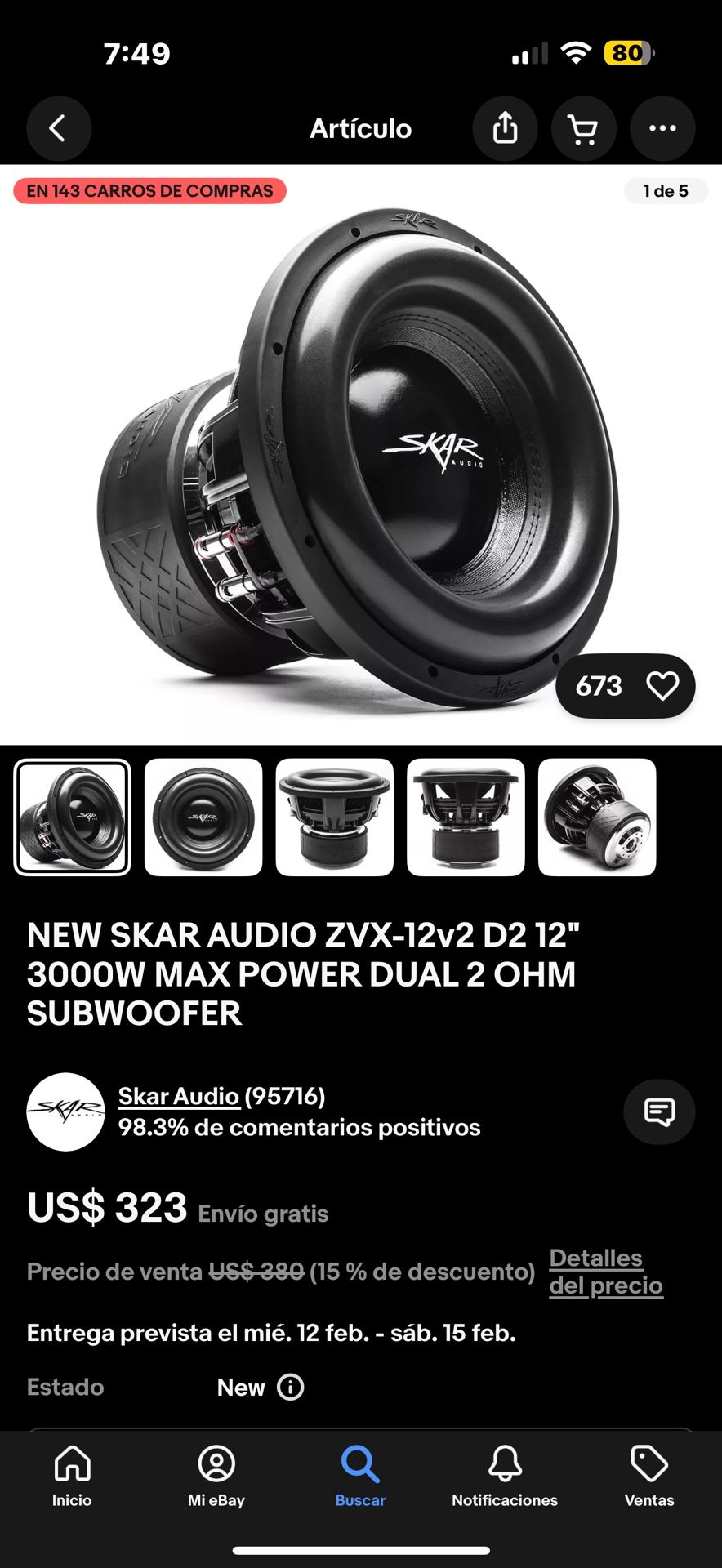The width and height of the screenshot is (722, 1568).
Task: Switch to the Ventas tab
Action: tap(649, 1476)
